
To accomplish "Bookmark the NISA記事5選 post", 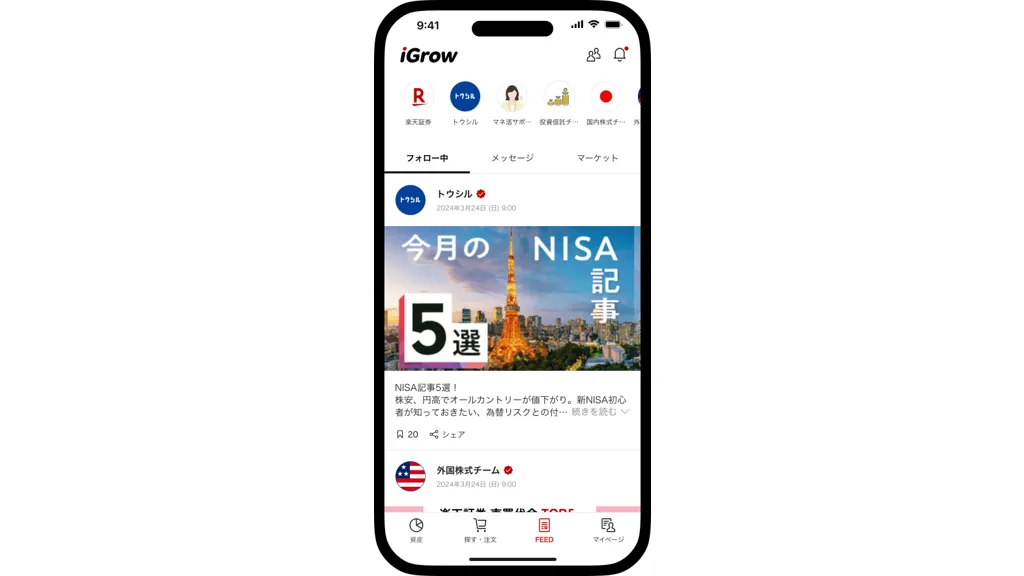I will [x=407, y=435].
